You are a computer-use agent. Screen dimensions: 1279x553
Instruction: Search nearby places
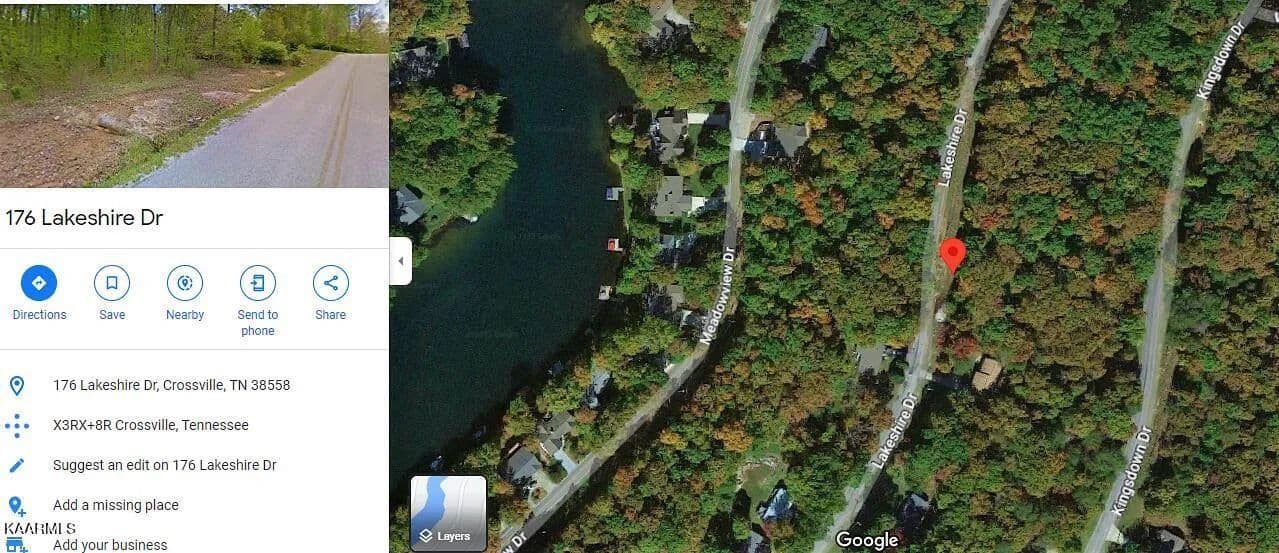185,284
